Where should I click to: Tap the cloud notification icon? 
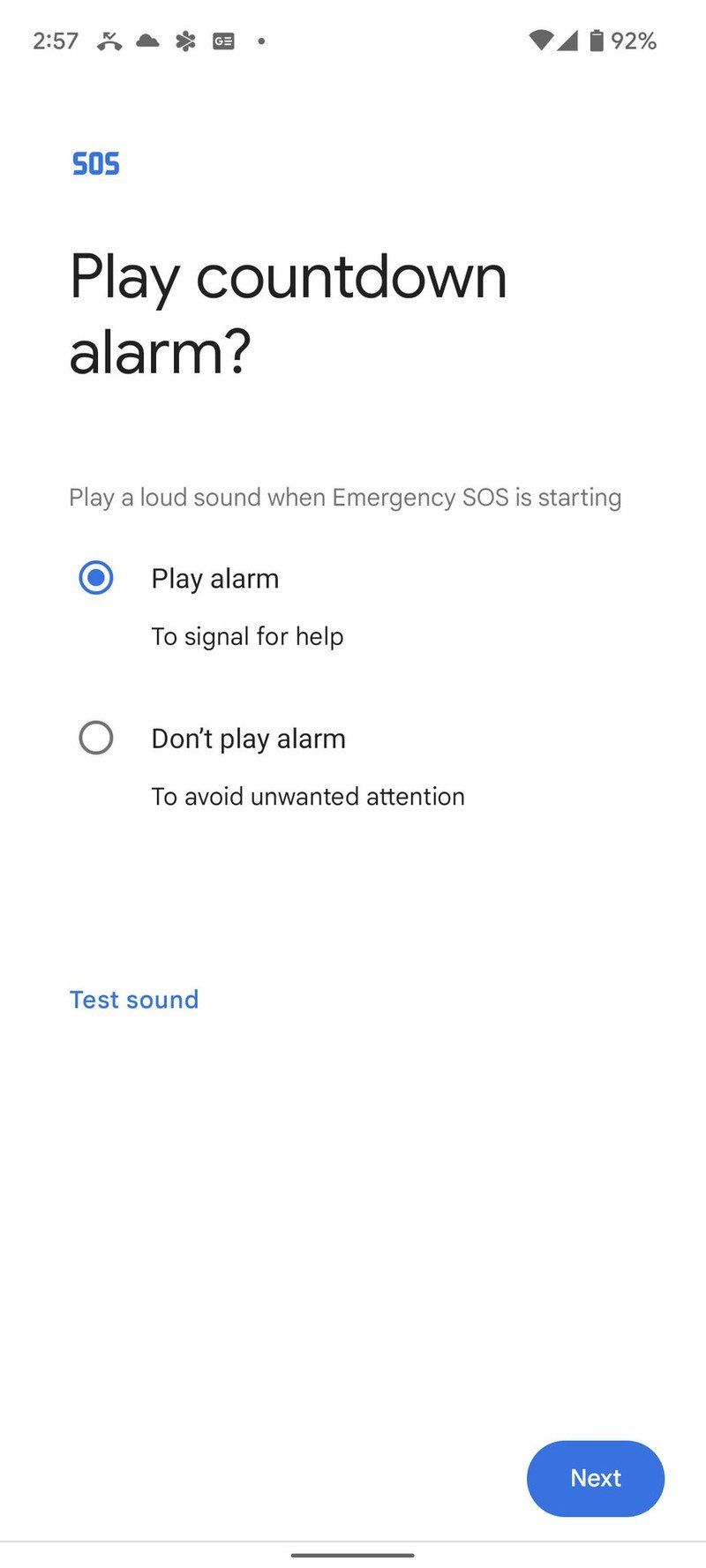pyautogui.click(x=146, y=40)
